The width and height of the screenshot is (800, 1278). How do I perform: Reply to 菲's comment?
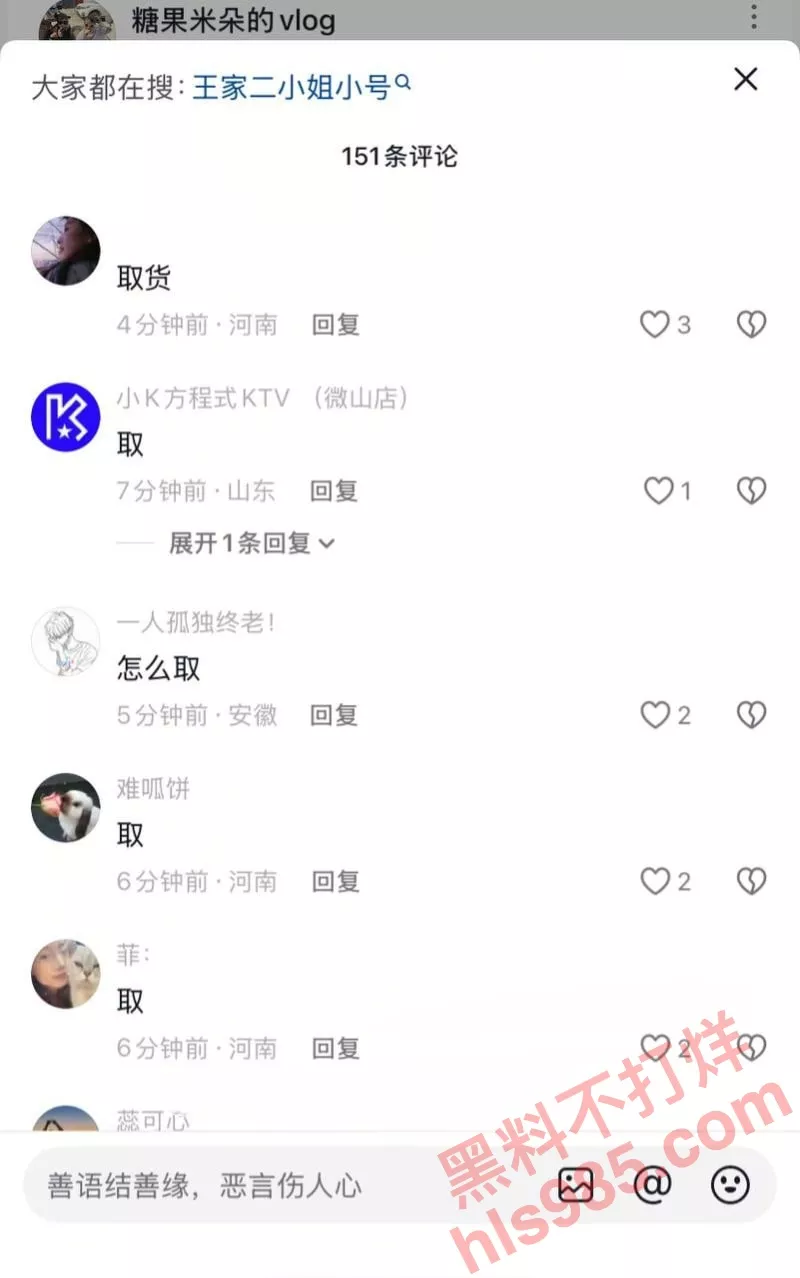pyautogui.click(x=335, y=1048)
